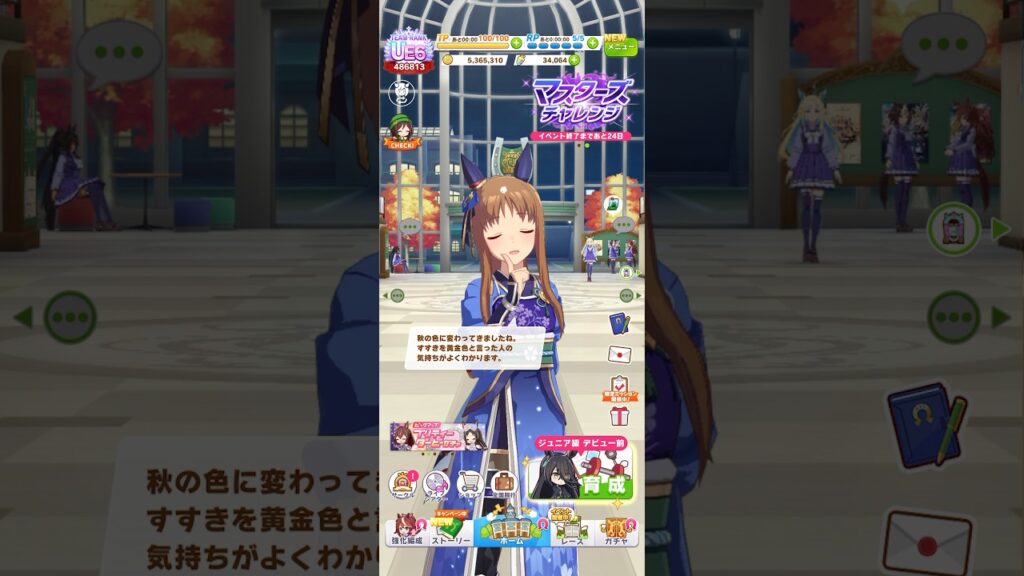Switch to the 強化編成 tab
This screenshot has height=576, width=1024.
tap(405, 530)
